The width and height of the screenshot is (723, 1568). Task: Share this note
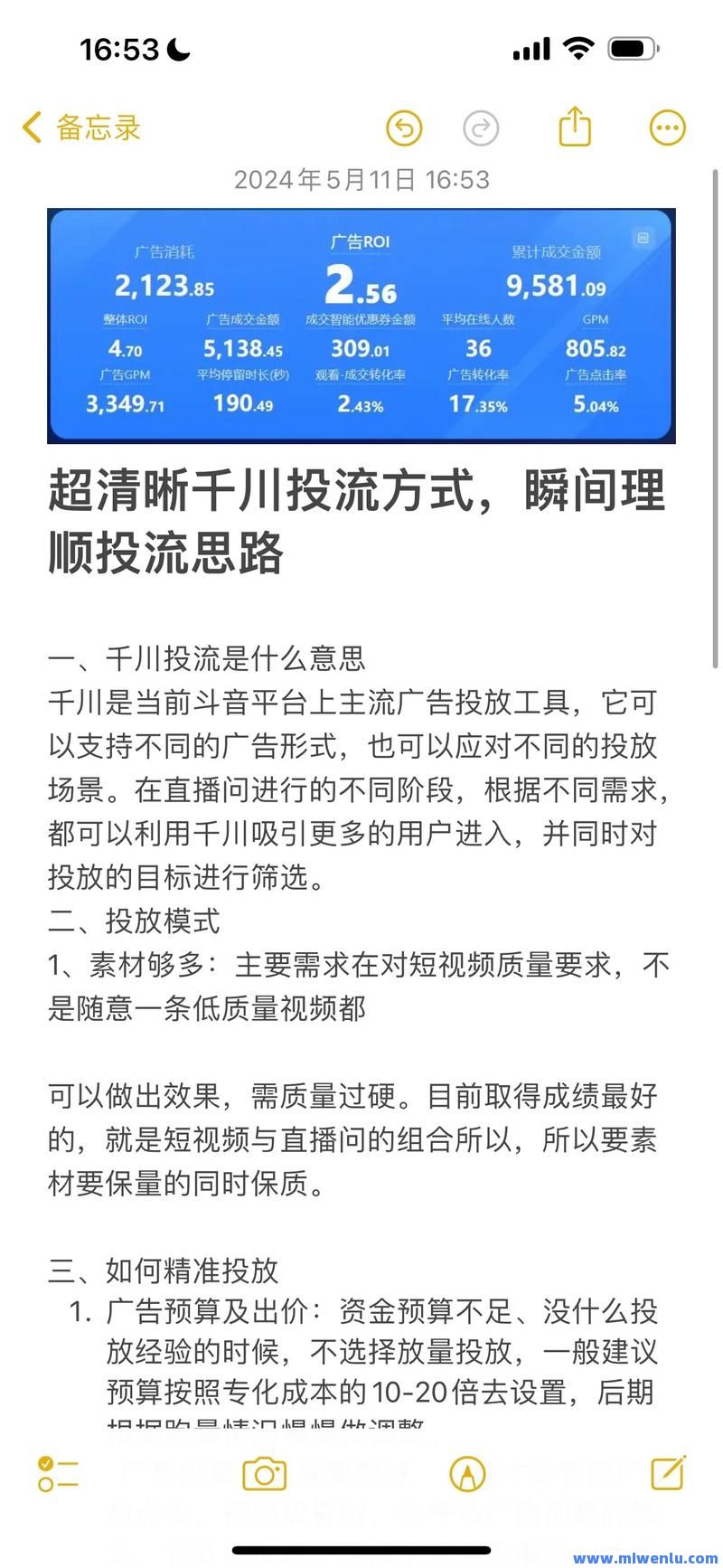click(x=575, y=127)
